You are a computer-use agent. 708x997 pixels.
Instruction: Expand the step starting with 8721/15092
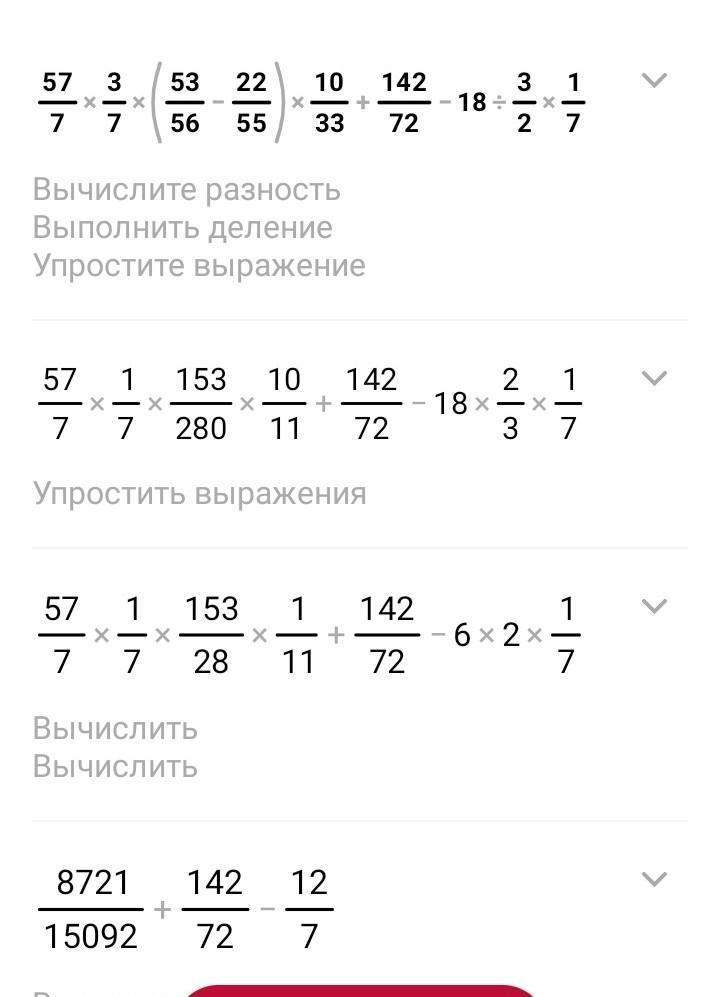[653, 879]
